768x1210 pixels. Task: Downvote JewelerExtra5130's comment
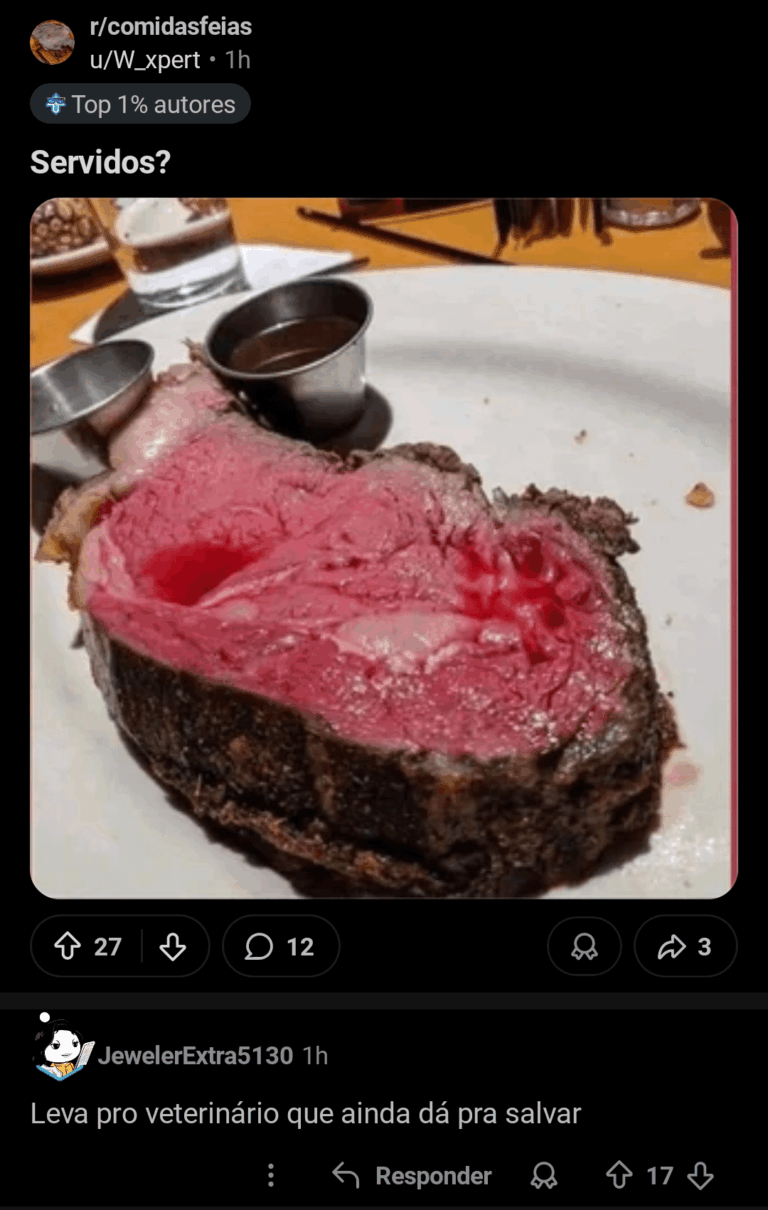(701, 1176)
